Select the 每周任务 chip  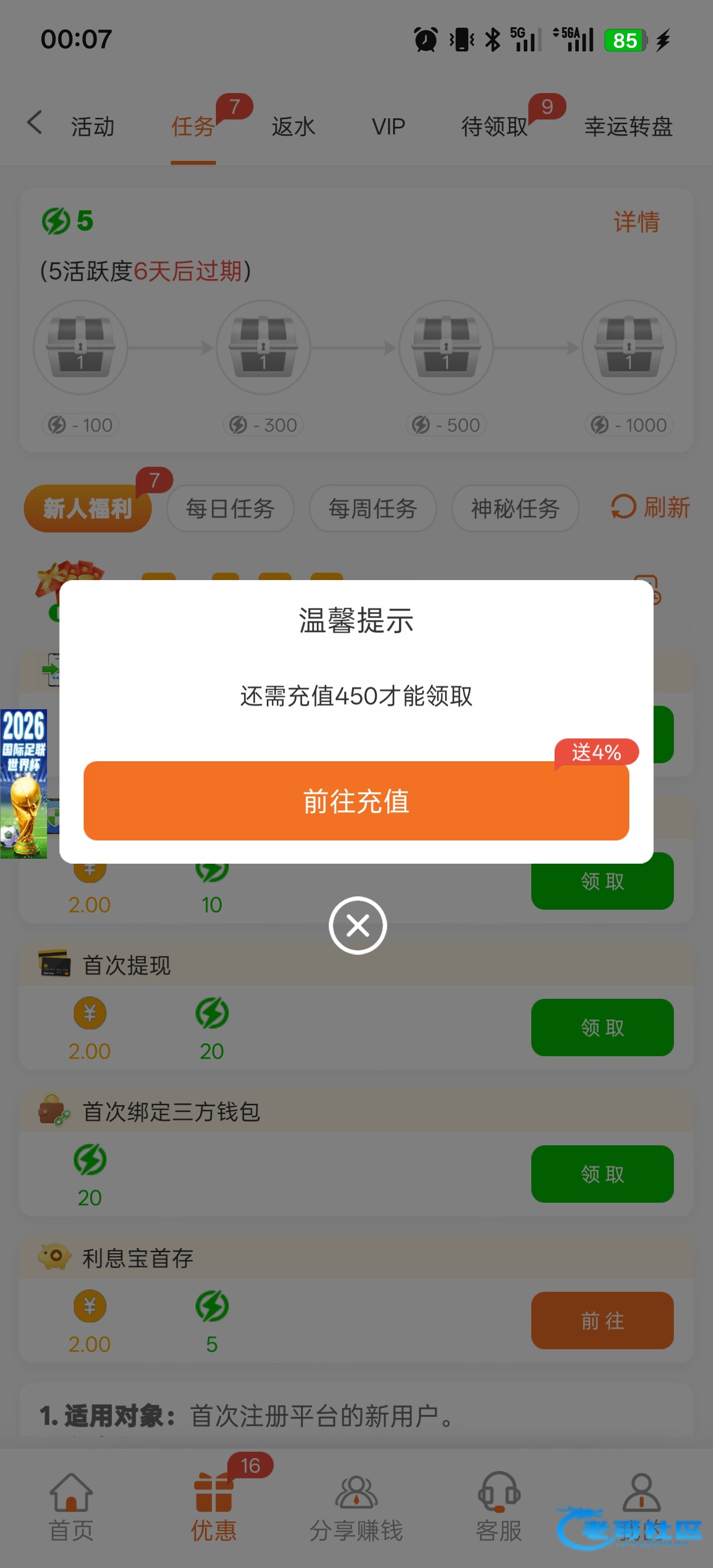click(373, 508)
